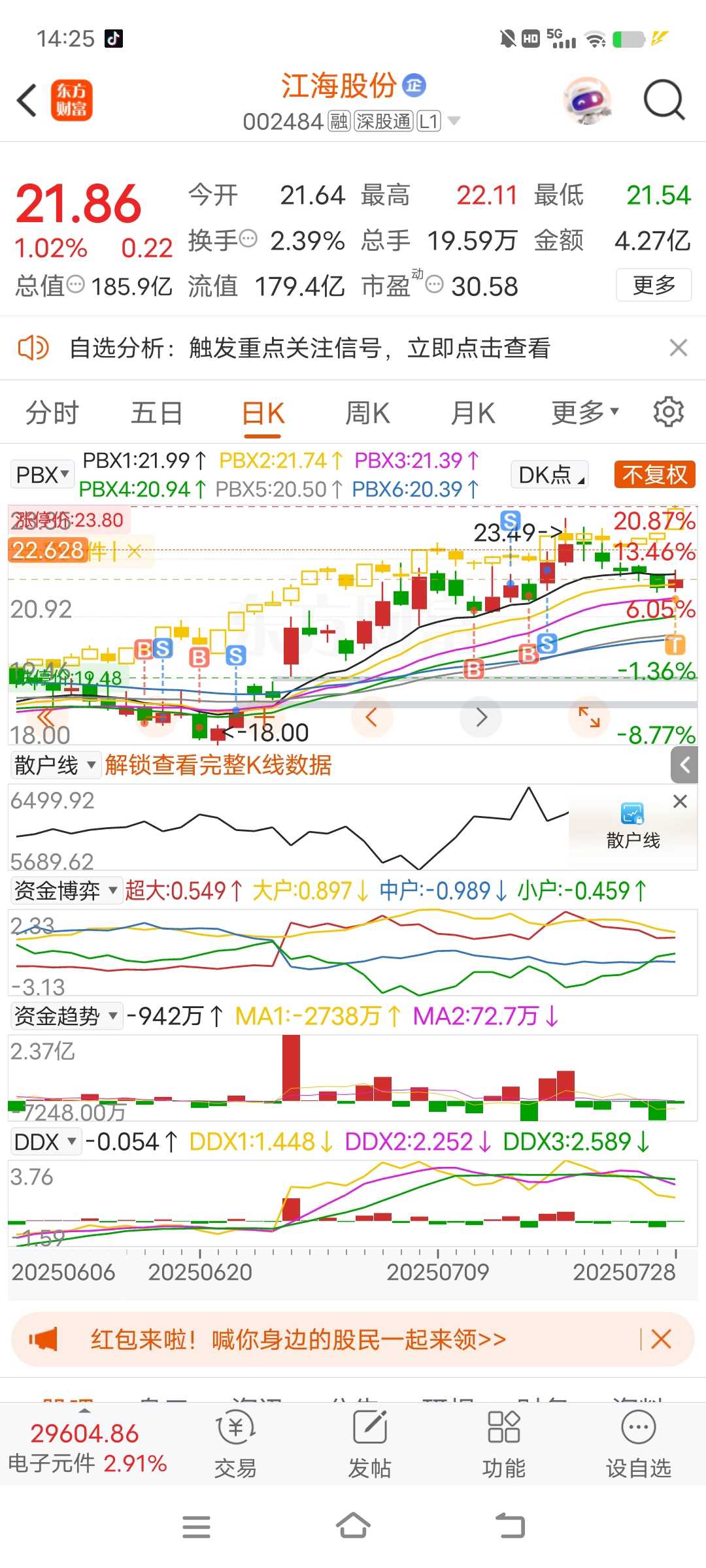
Task: Select the 月K tab
Action: click(473, 413)
